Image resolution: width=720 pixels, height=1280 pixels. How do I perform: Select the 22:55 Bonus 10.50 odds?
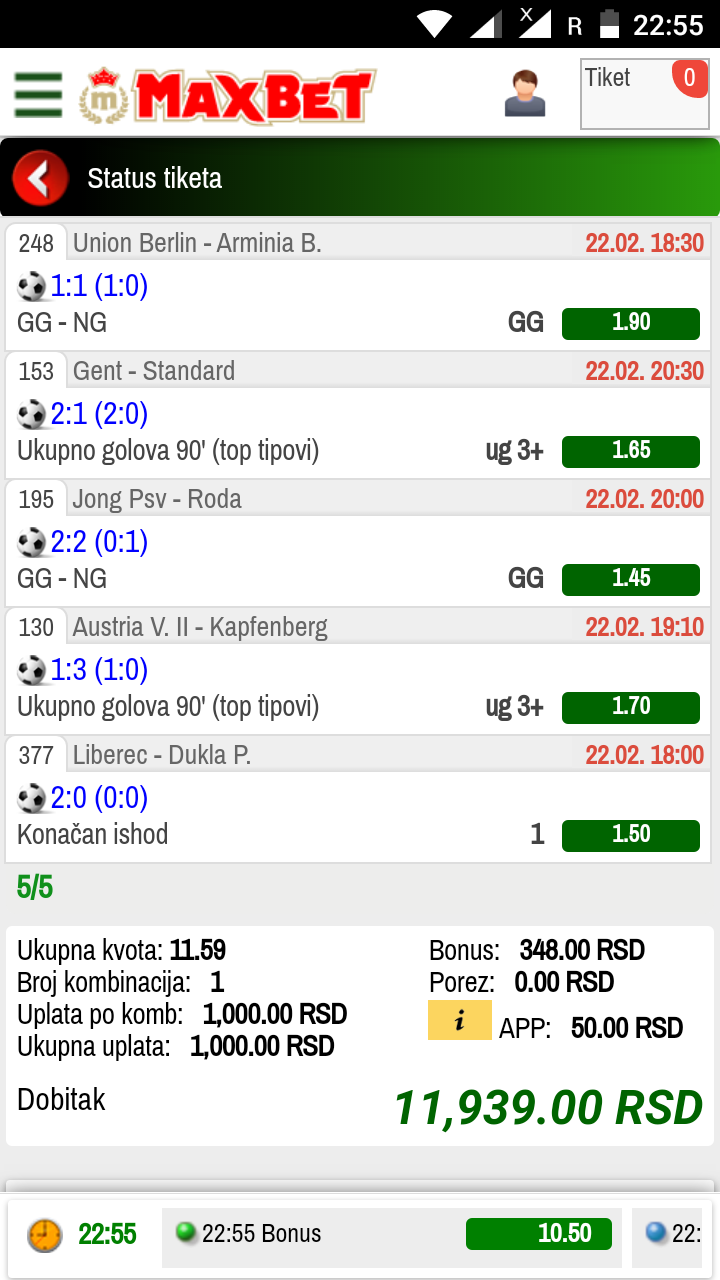point(538,1234)
